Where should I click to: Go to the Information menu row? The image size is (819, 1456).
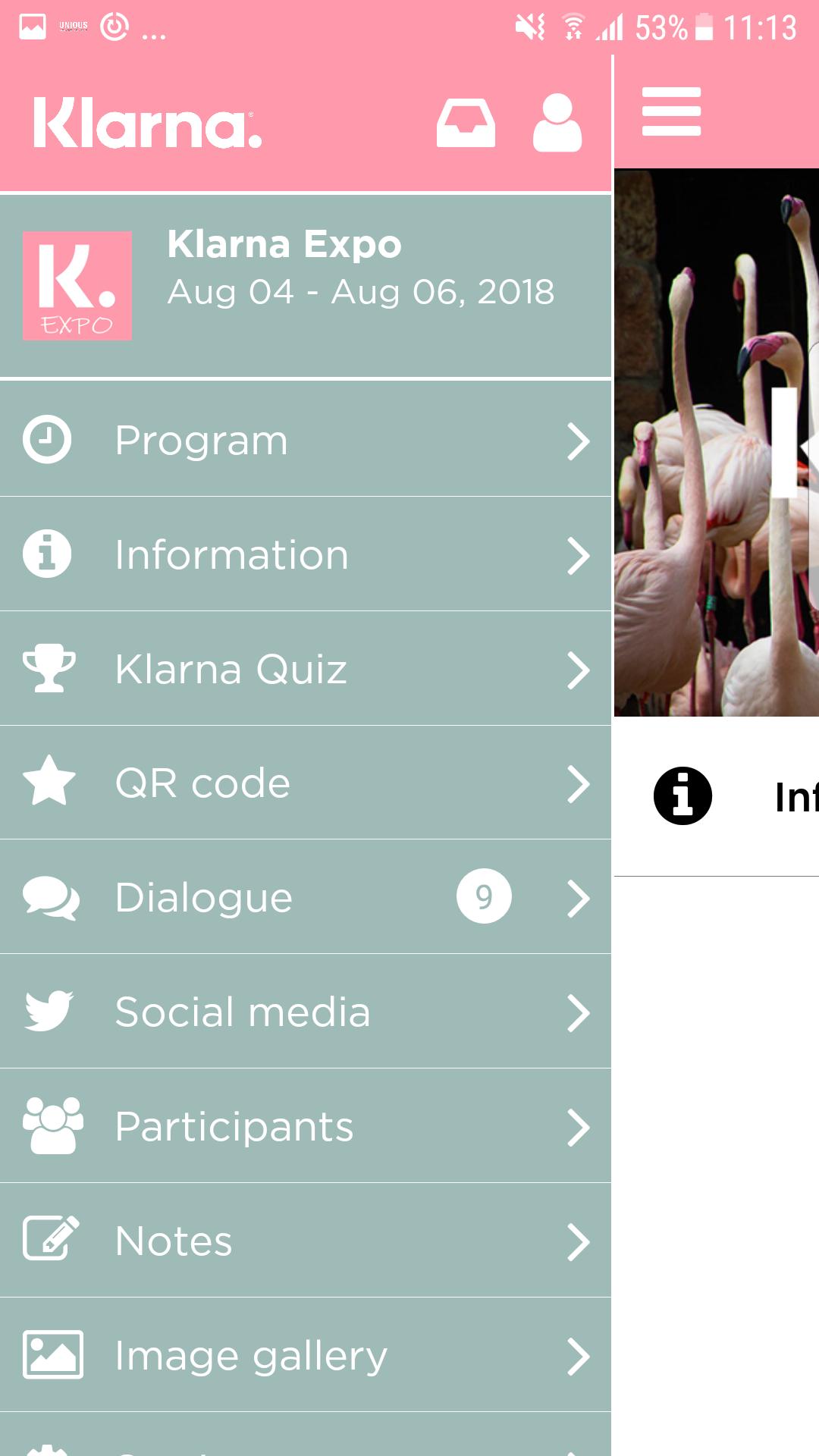305,554
